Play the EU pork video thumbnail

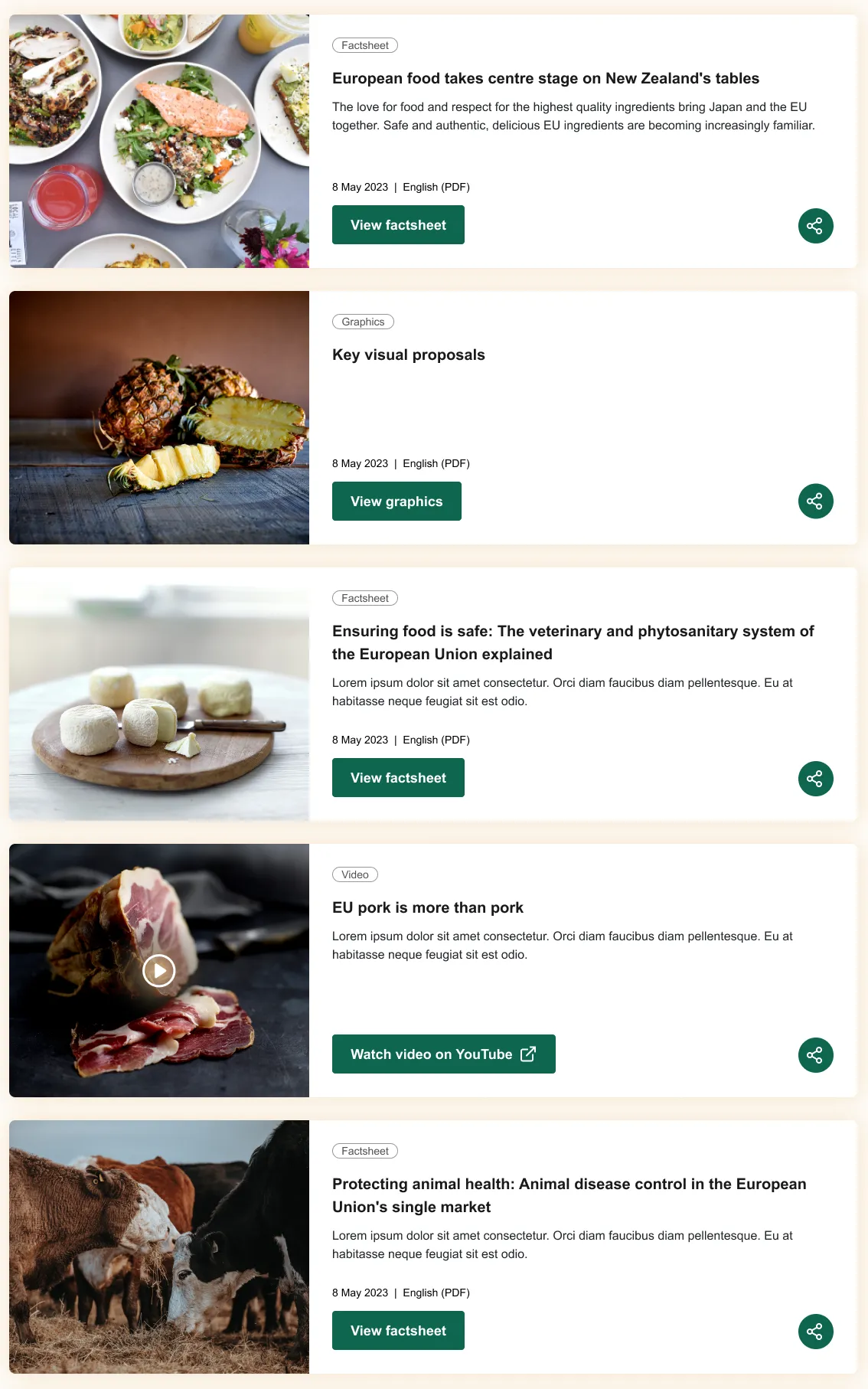click(159, 971)
